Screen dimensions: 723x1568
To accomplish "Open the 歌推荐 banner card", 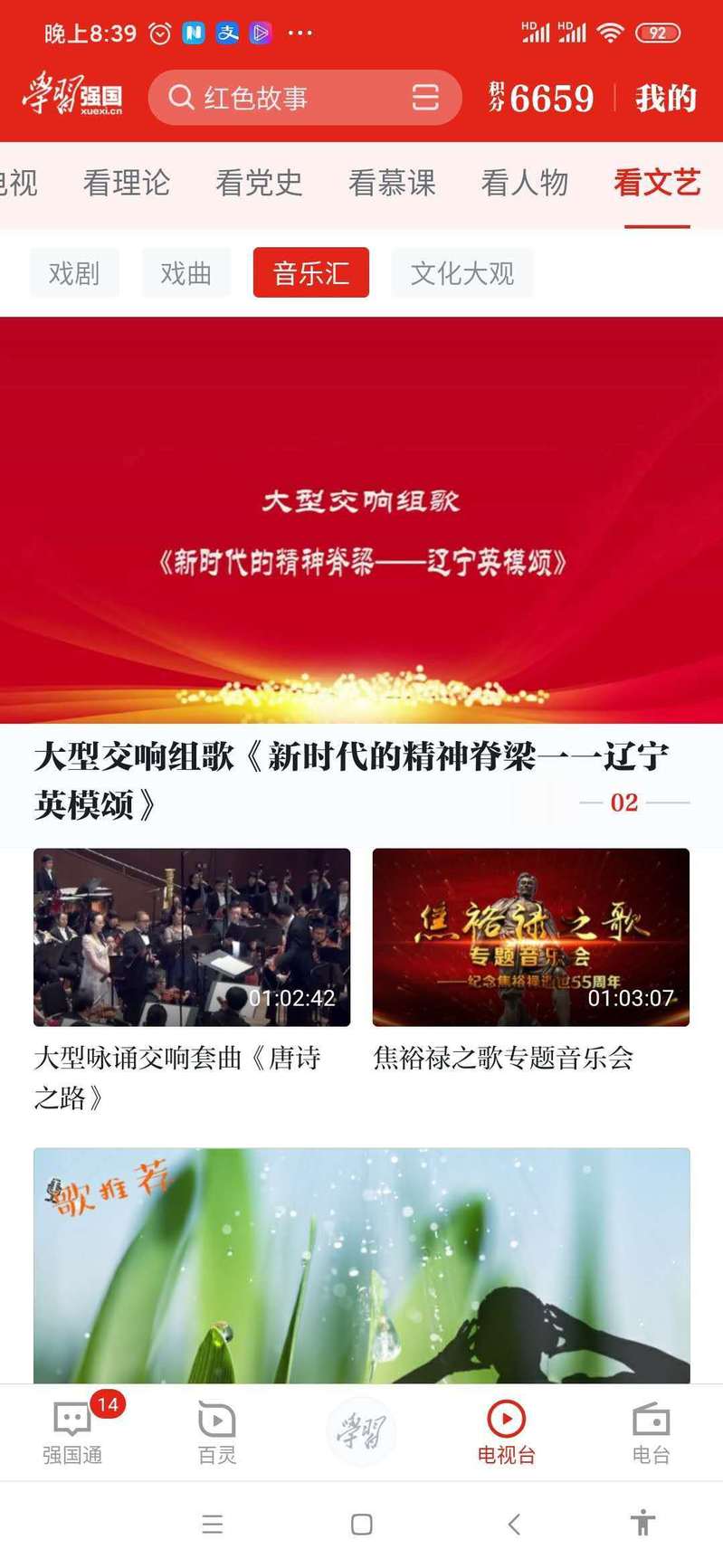I will [361, 1265].
